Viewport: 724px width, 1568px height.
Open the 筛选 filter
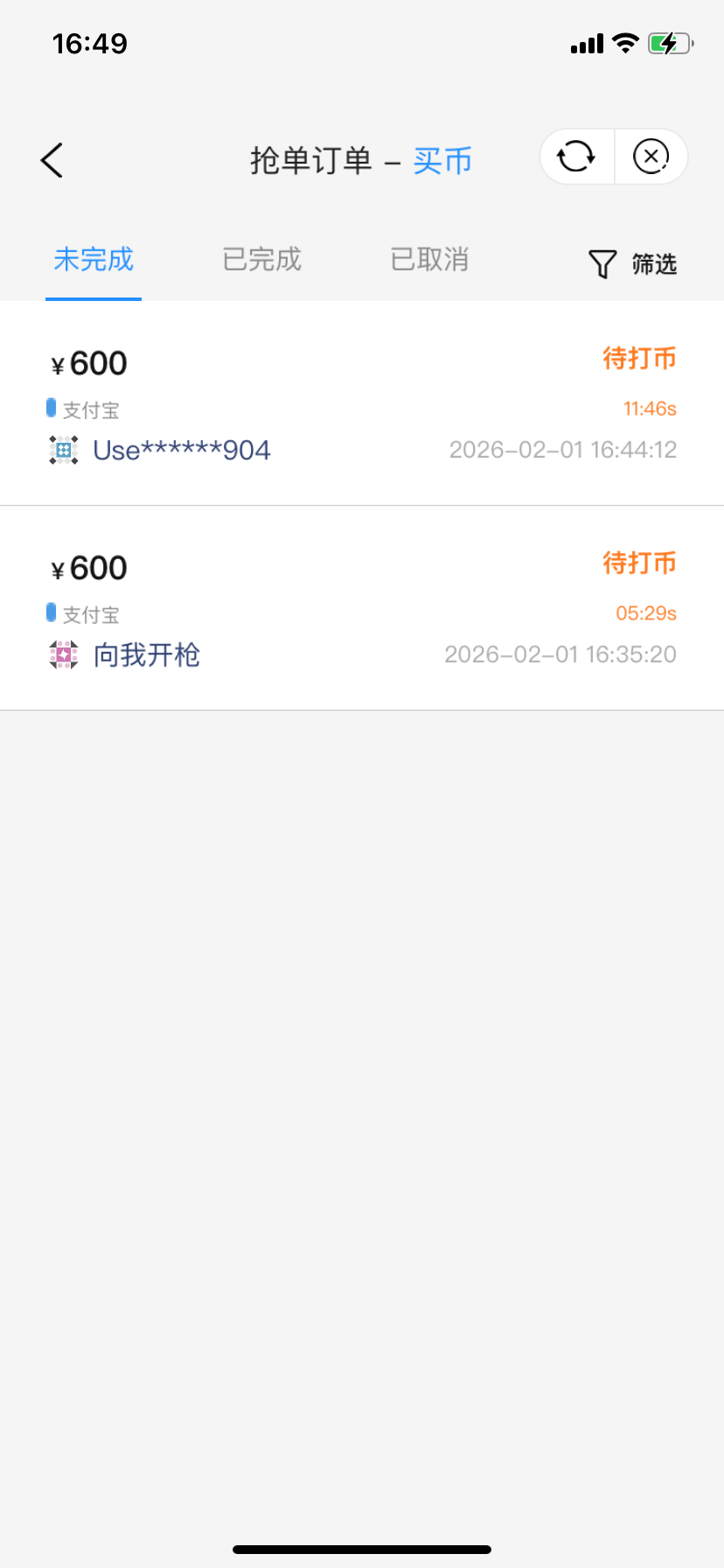coord(633,263)
